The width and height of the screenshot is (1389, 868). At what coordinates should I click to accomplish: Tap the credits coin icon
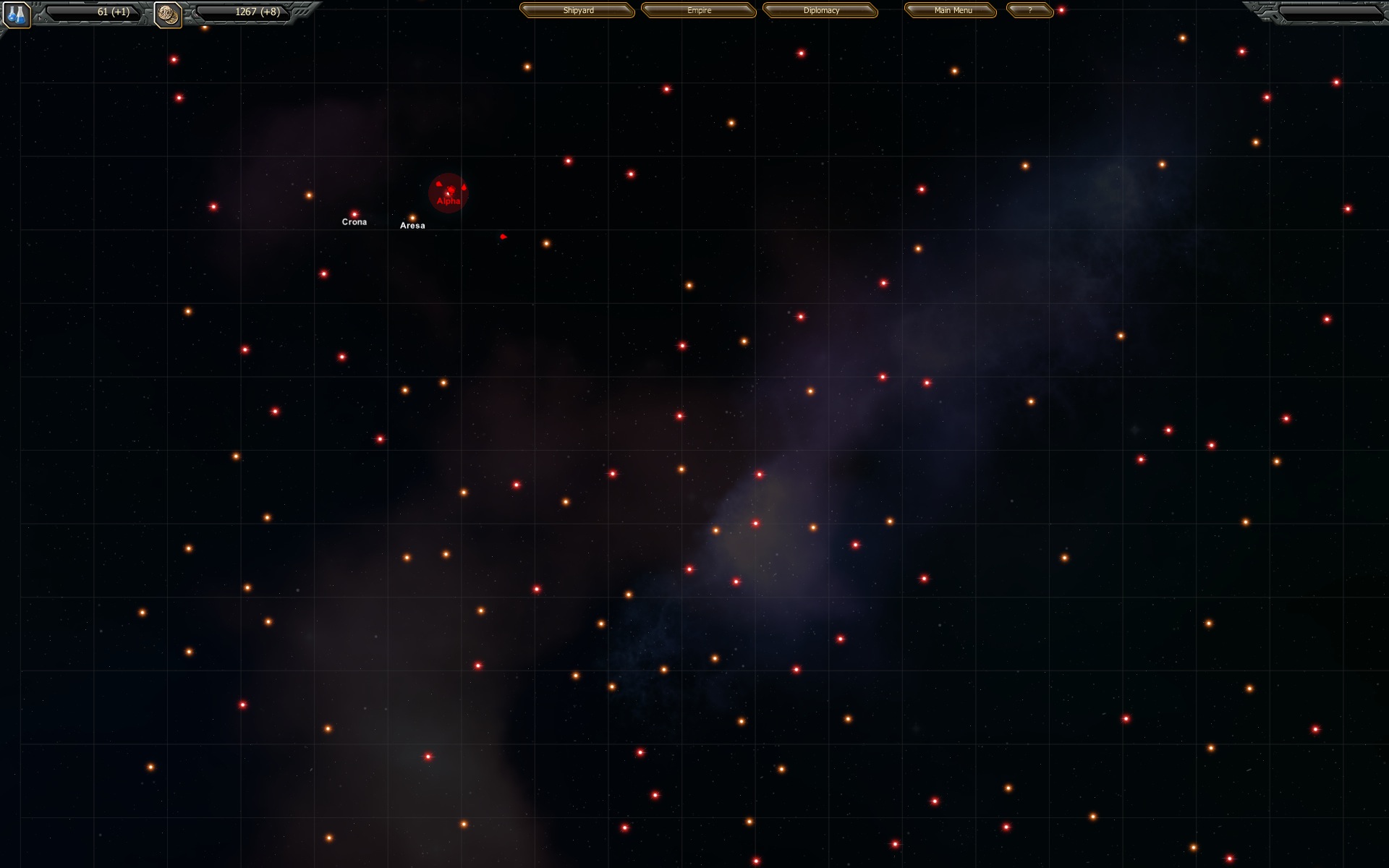[168, 14]
